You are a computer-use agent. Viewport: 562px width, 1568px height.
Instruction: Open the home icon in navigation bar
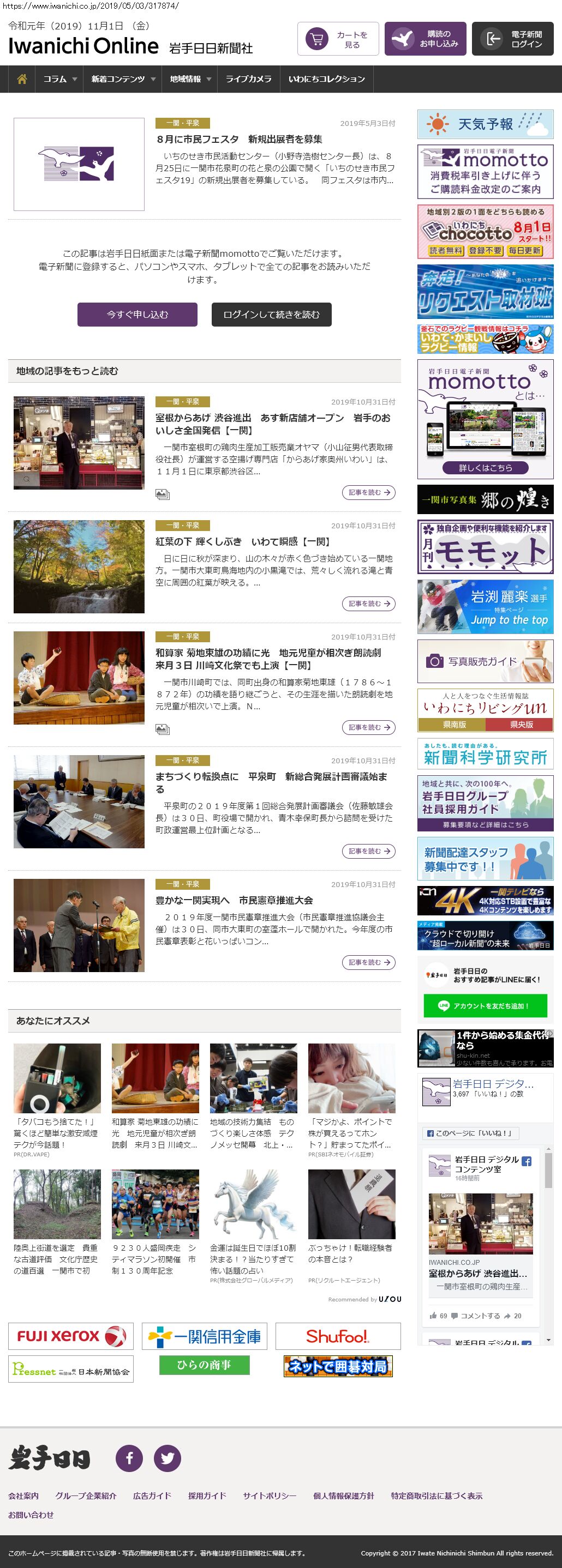[22, 79]
